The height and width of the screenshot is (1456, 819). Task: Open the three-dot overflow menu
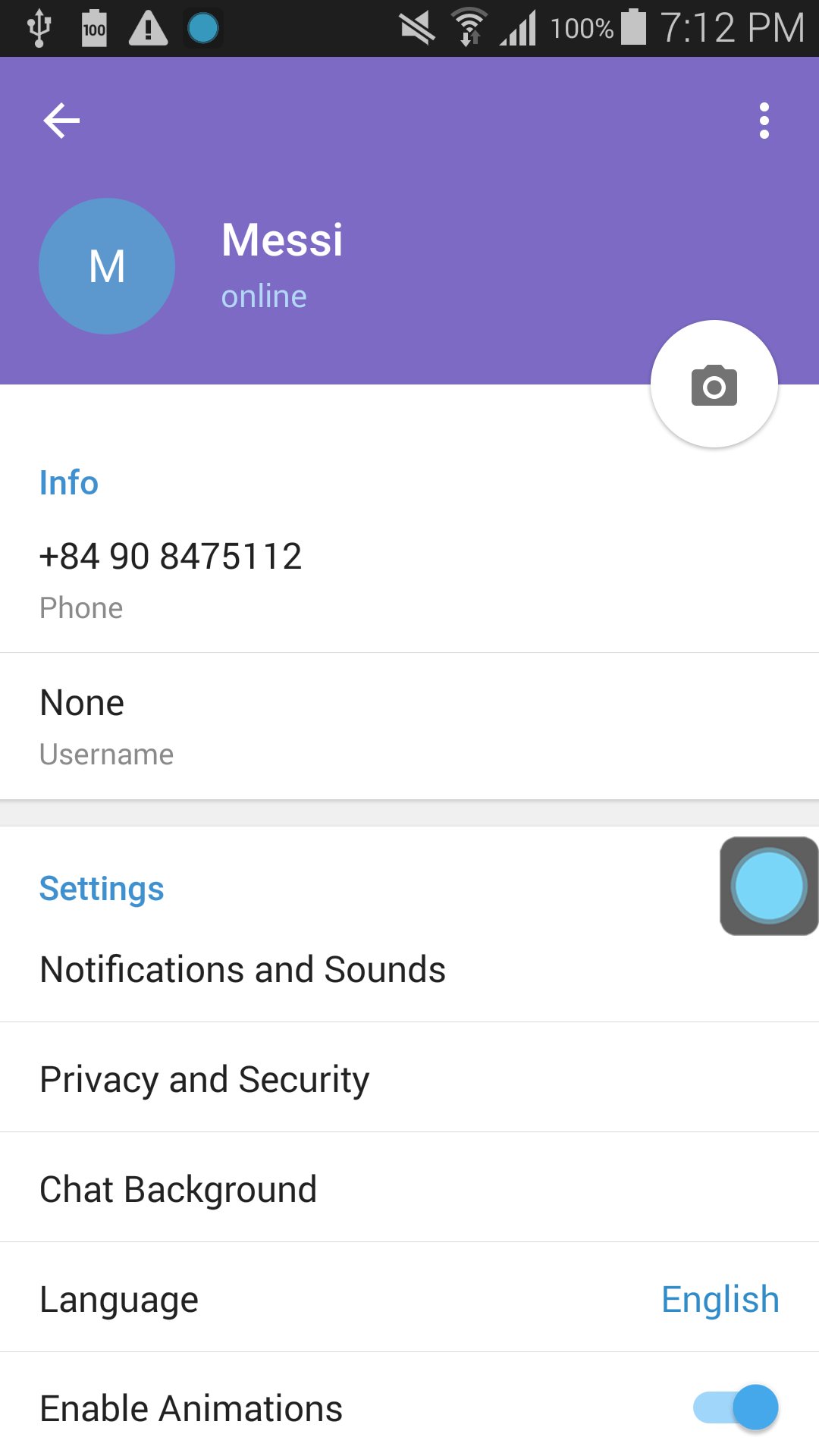(763, 120)
